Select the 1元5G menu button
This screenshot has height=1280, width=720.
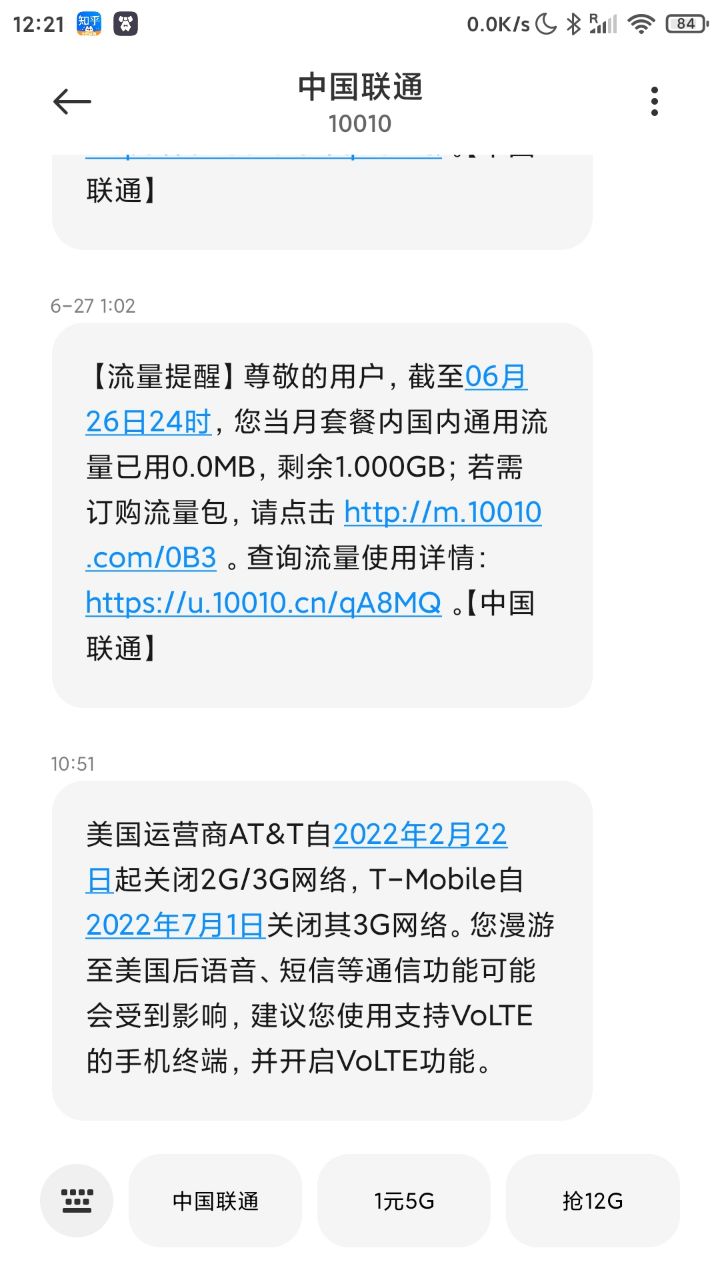point(404,1201)
